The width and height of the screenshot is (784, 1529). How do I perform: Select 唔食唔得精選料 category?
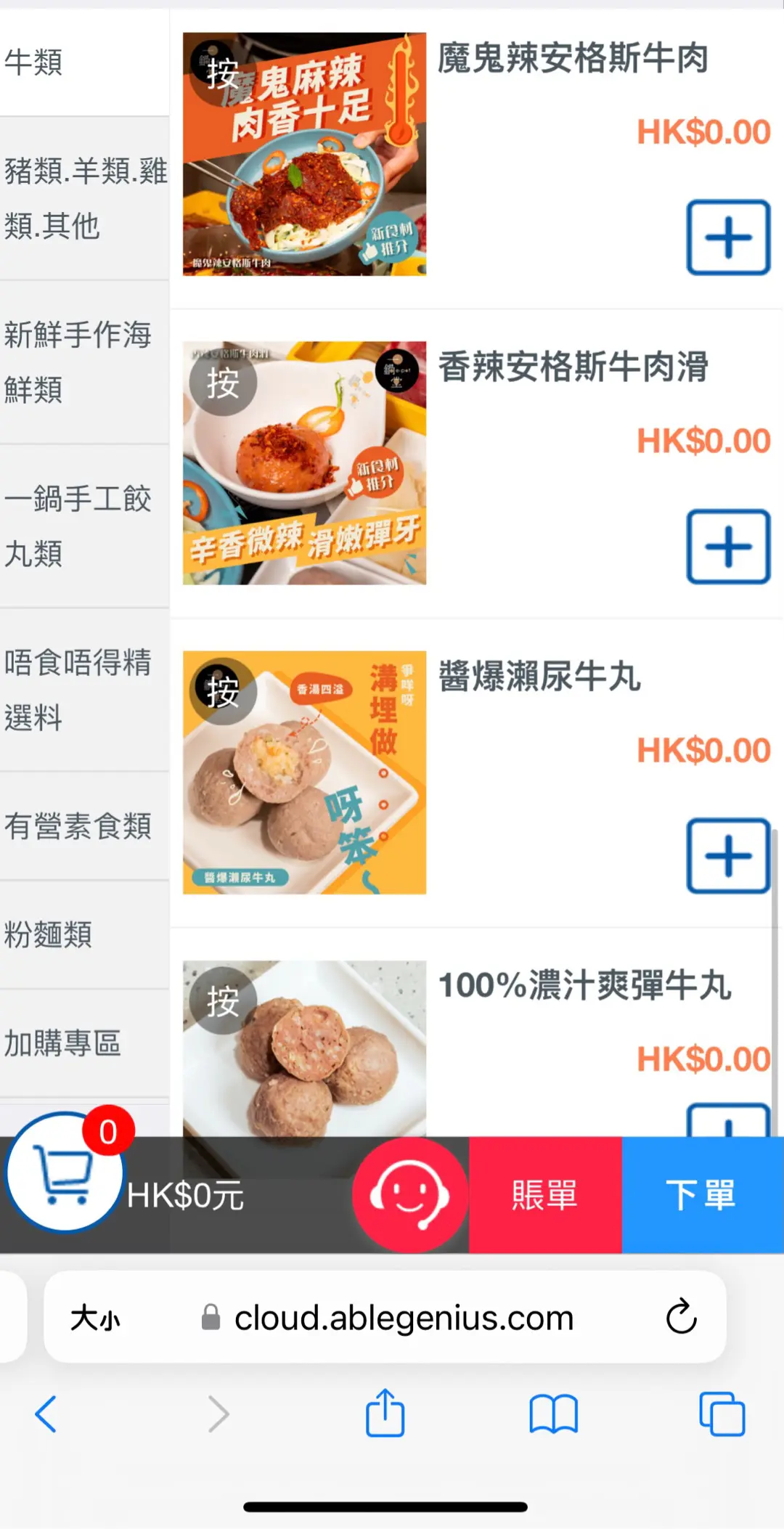click(84, 690)
